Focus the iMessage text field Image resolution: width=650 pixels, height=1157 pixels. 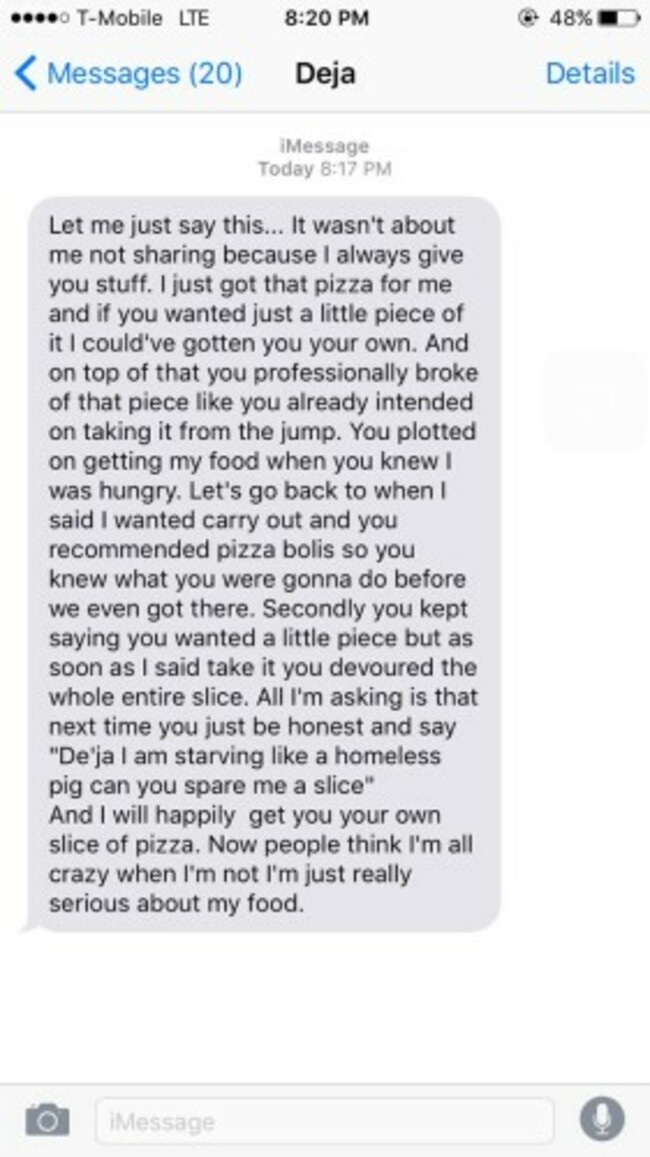[323, 1120]
